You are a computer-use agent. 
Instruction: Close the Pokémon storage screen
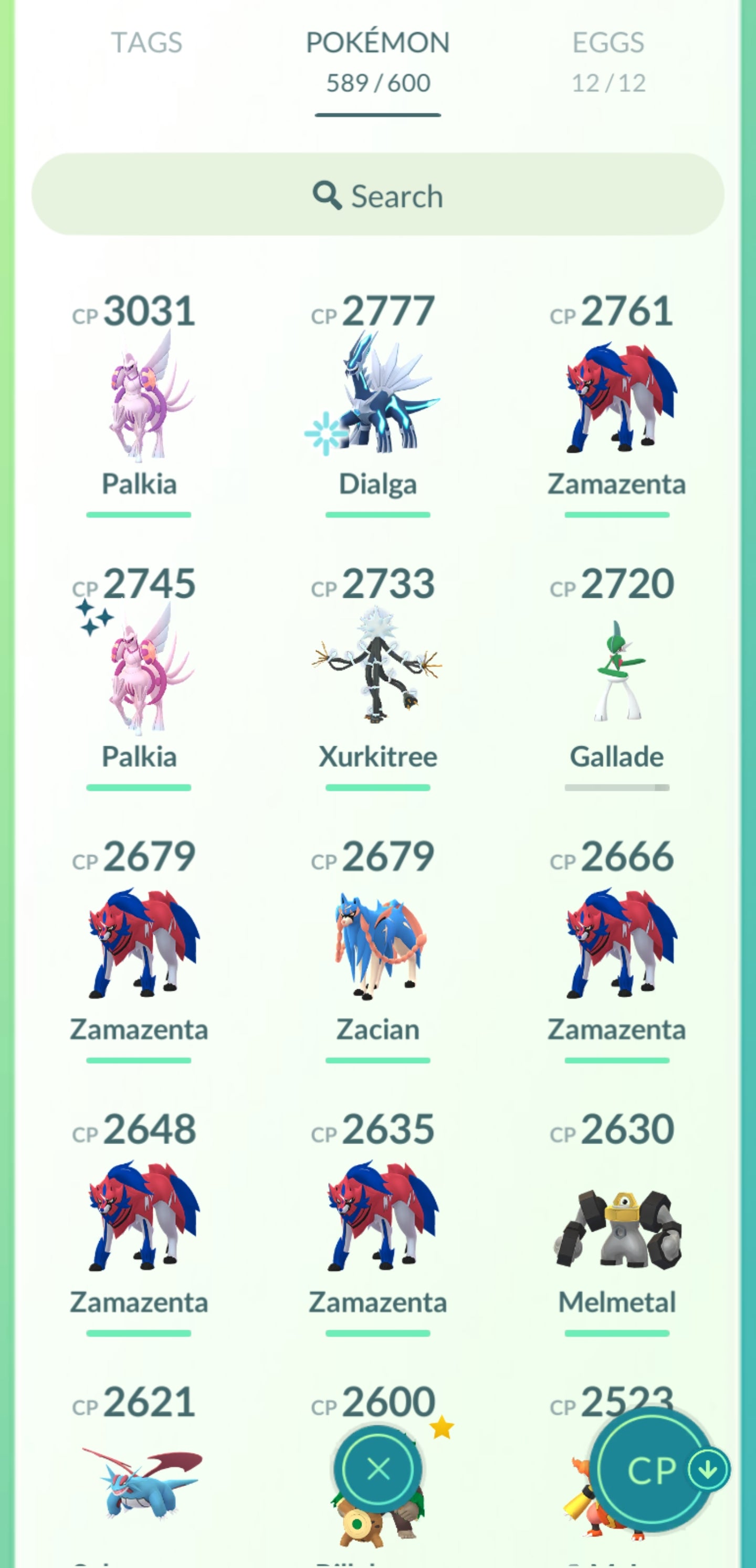(x=379, y=1469)
